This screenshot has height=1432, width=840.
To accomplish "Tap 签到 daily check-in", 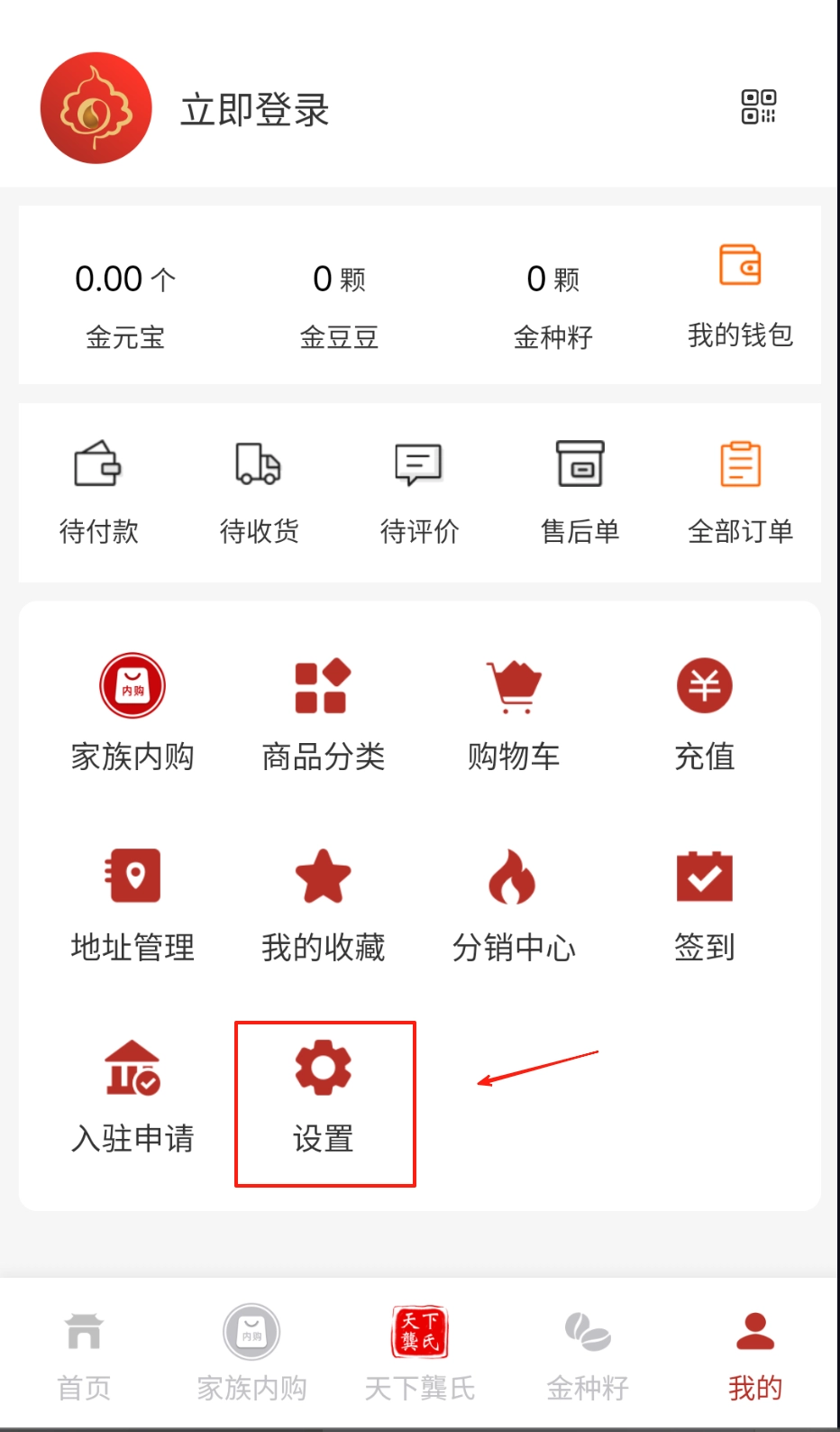I will click(x=705, y=904).
